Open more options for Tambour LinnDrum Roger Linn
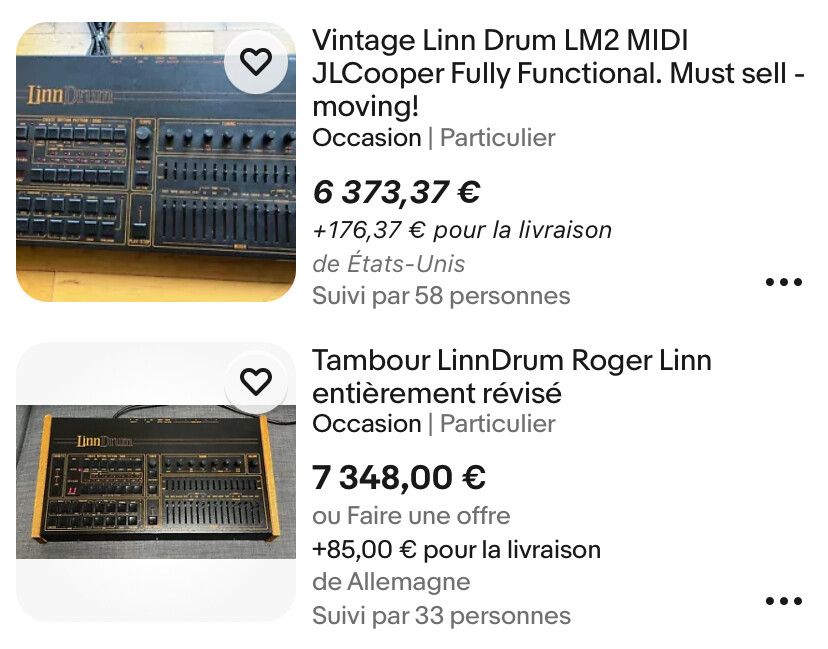 click(783, 601)
